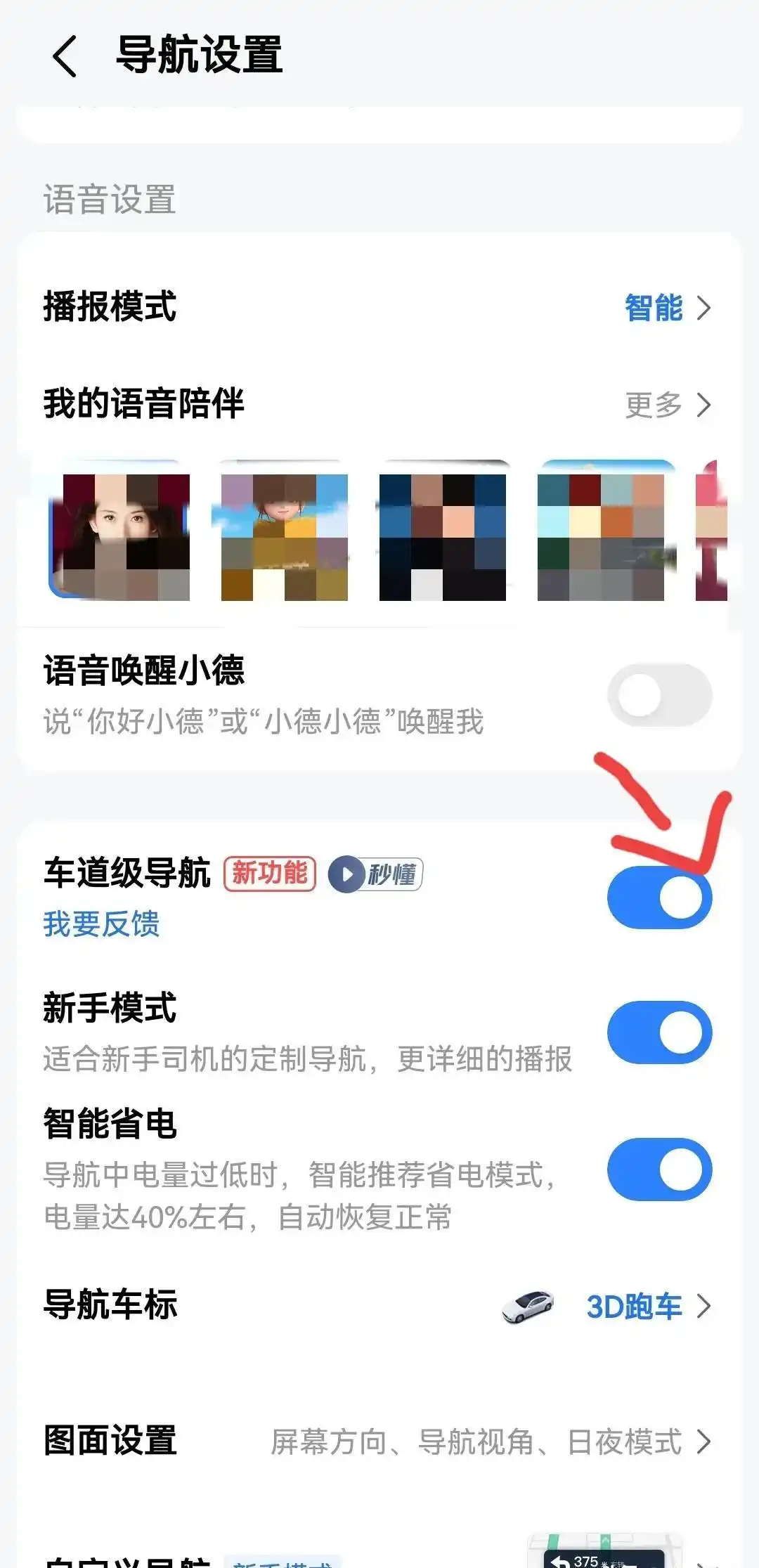
Task: Enable 语音唤醒小德 switch
Action: click(659, 695)
